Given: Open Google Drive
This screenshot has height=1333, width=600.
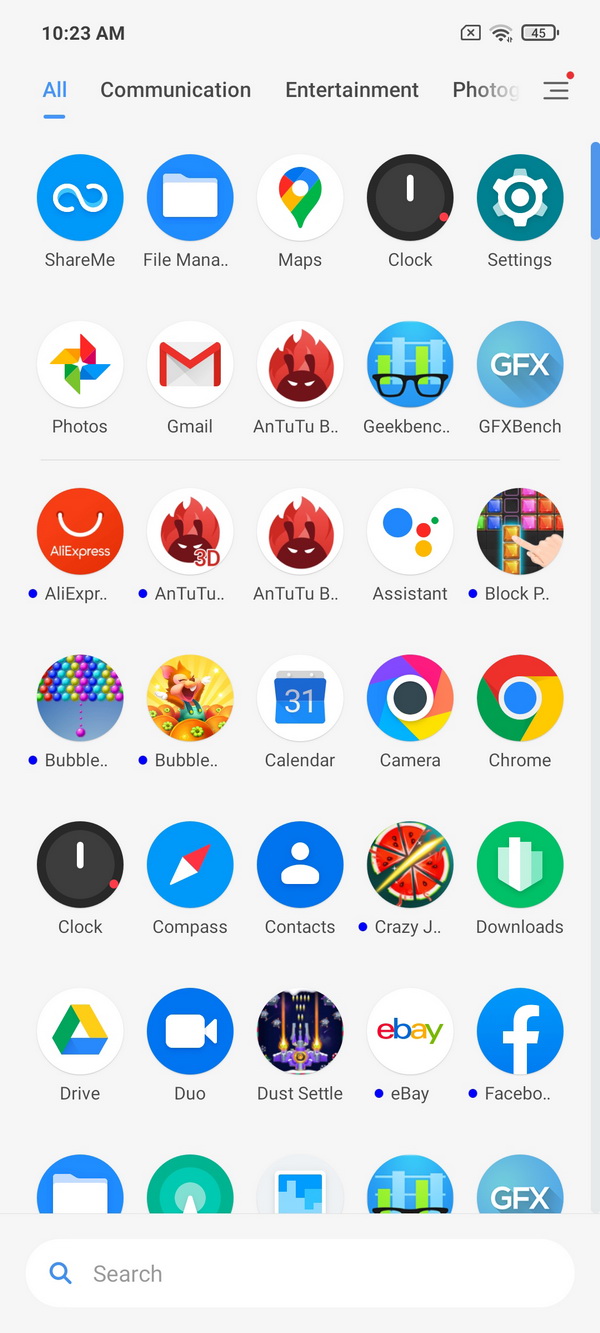Looking at the screenshot, I should 80,1033.
